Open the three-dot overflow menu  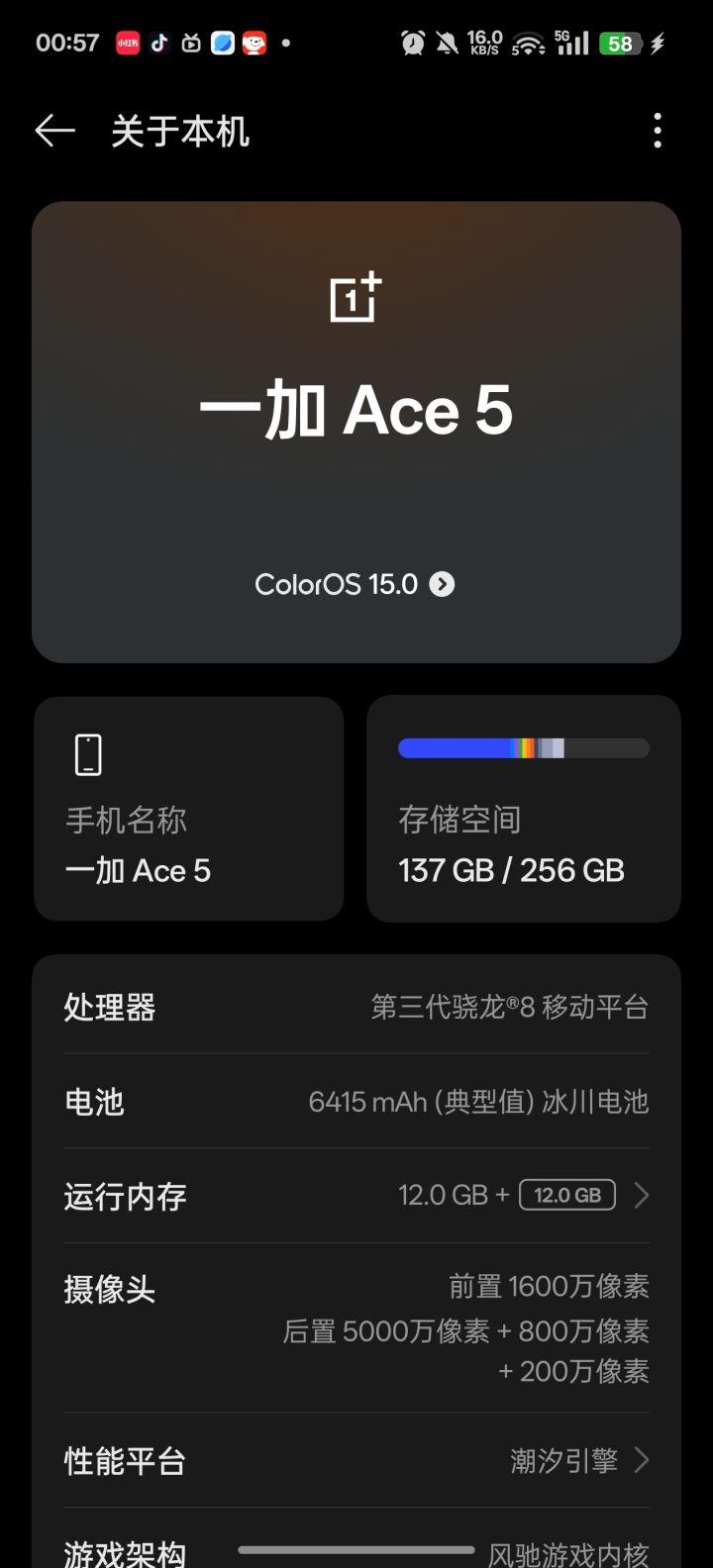[658, 130]
